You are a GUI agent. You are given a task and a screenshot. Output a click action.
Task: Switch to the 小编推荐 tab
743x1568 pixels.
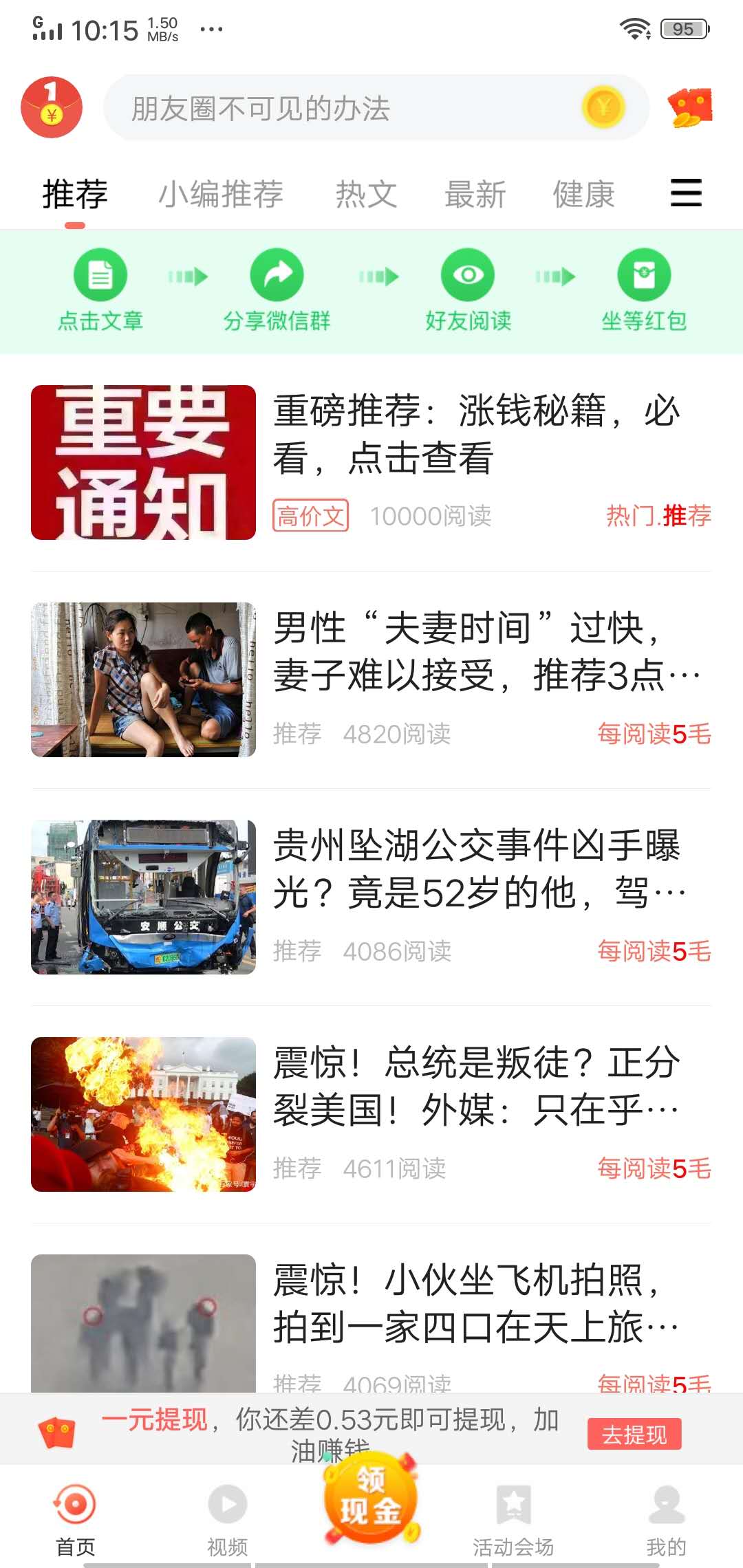click(222, 195)
